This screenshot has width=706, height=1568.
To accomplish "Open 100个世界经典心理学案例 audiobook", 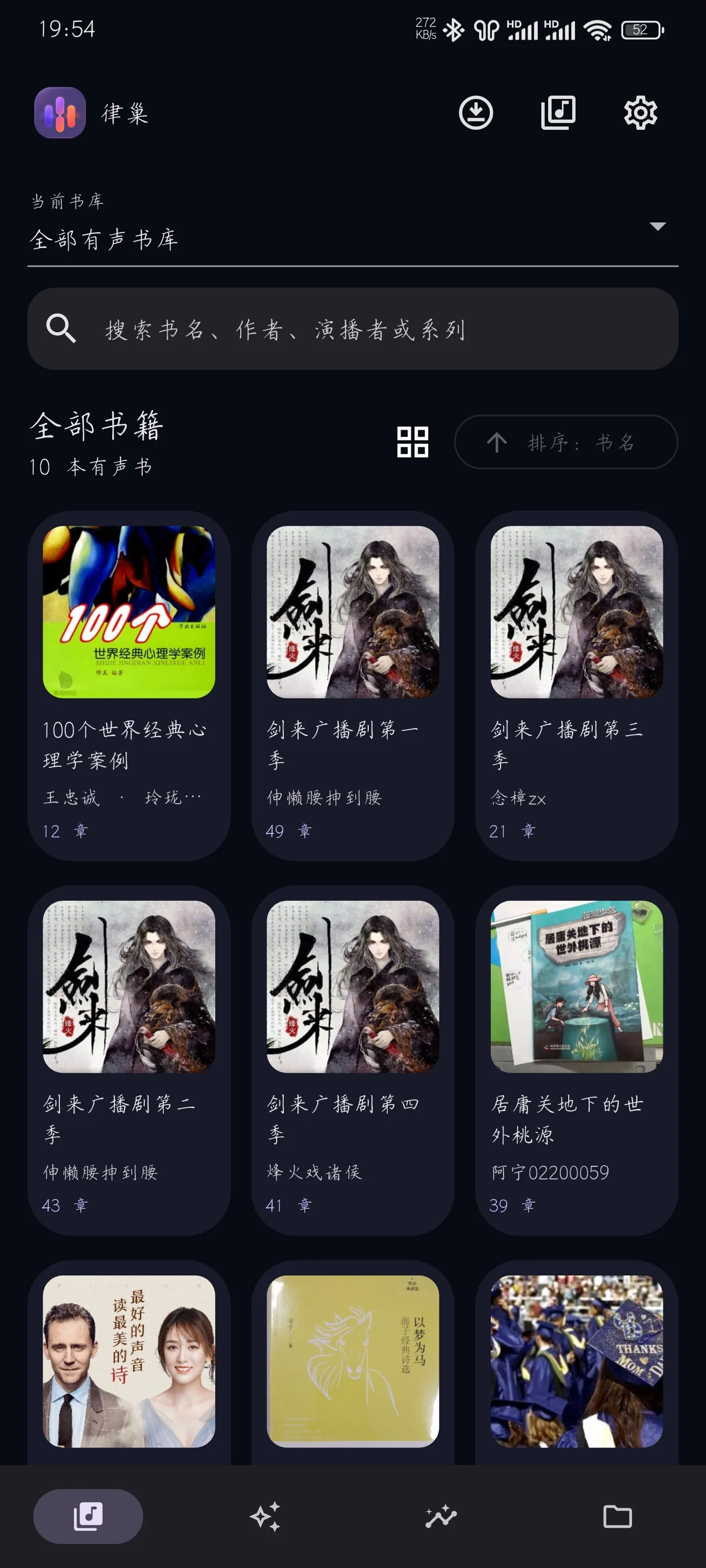I will pyautogui.click(x=128, y=686).
